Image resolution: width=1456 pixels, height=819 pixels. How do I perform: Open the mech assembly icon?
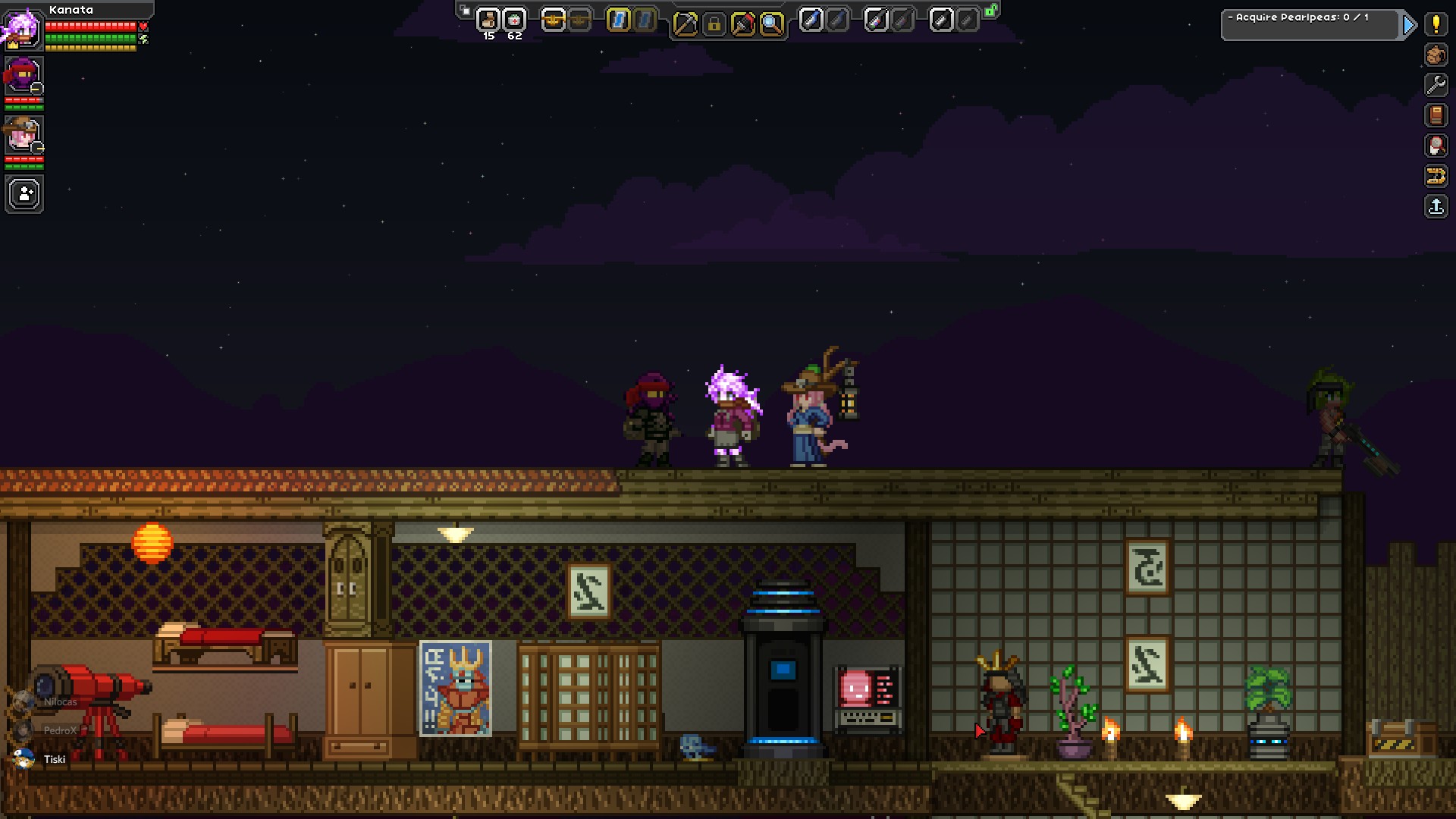[1436, 176]
